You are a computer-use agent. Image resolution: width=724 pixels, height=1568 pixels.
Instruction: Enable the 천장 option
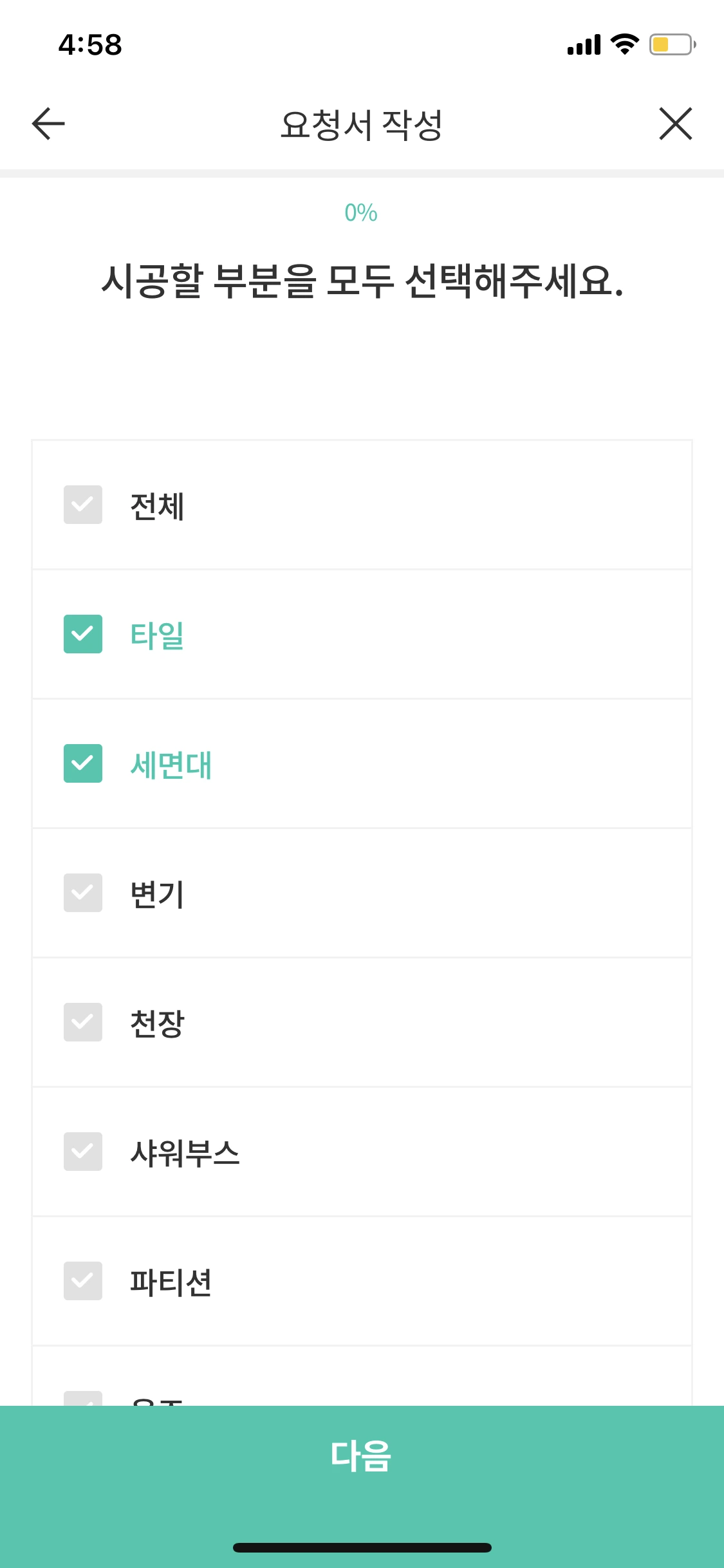[x=82, y=1023]
